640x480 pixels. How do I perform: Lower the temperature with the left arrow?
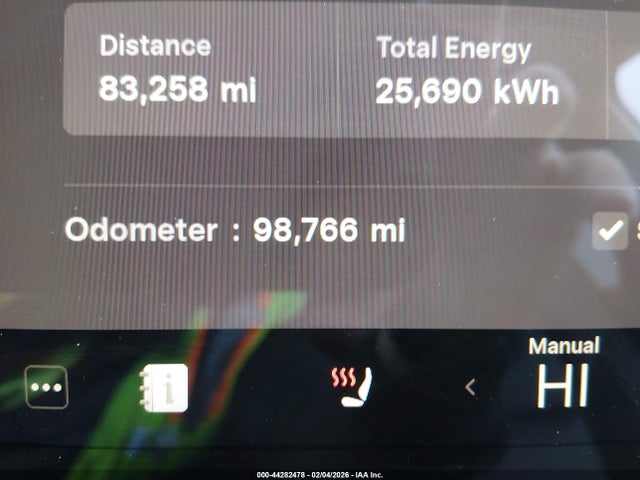click(x=470, y=387)
